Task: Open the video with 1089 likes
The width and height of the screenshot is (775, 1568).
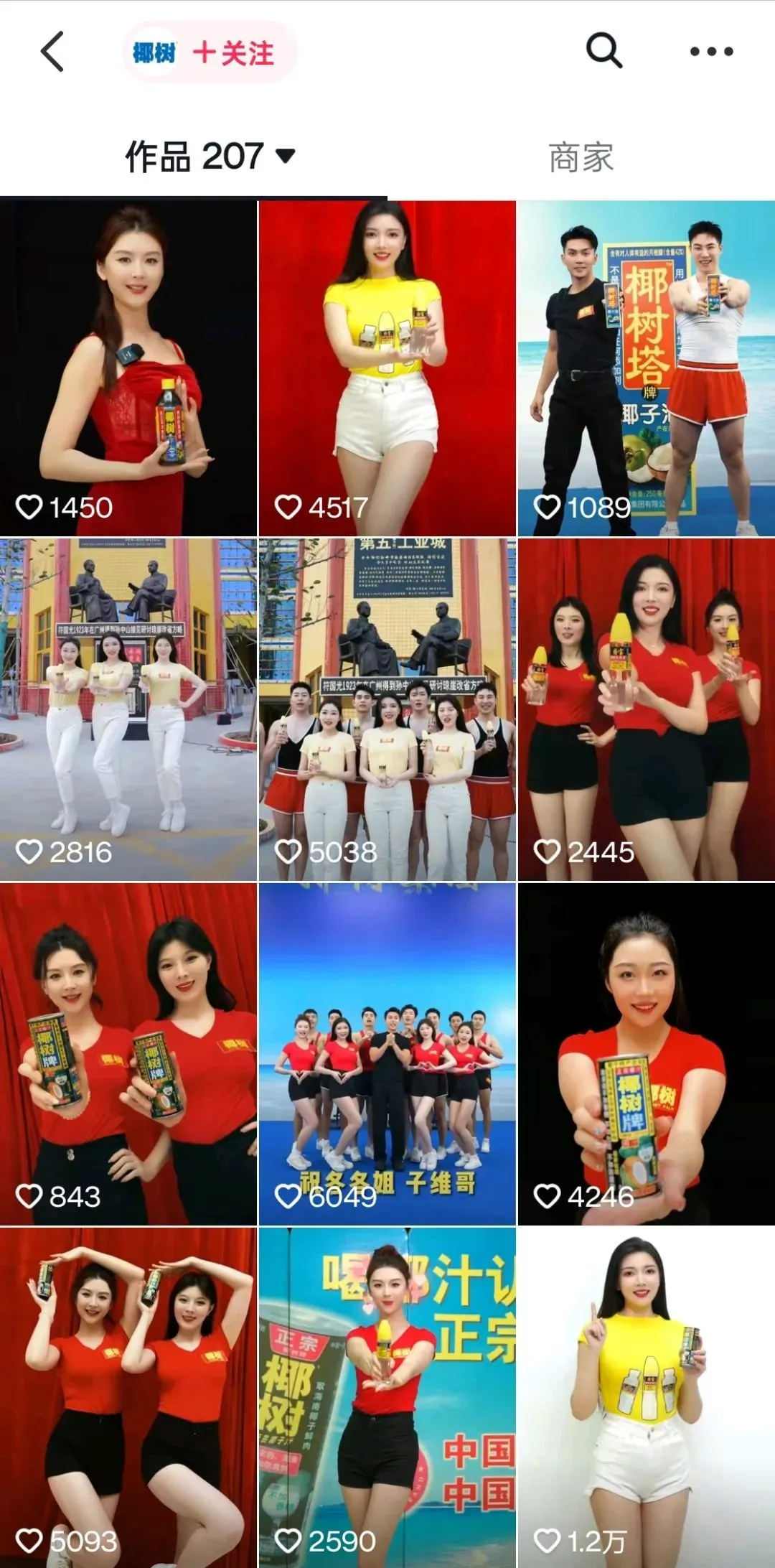Action: tap(646, 368)
